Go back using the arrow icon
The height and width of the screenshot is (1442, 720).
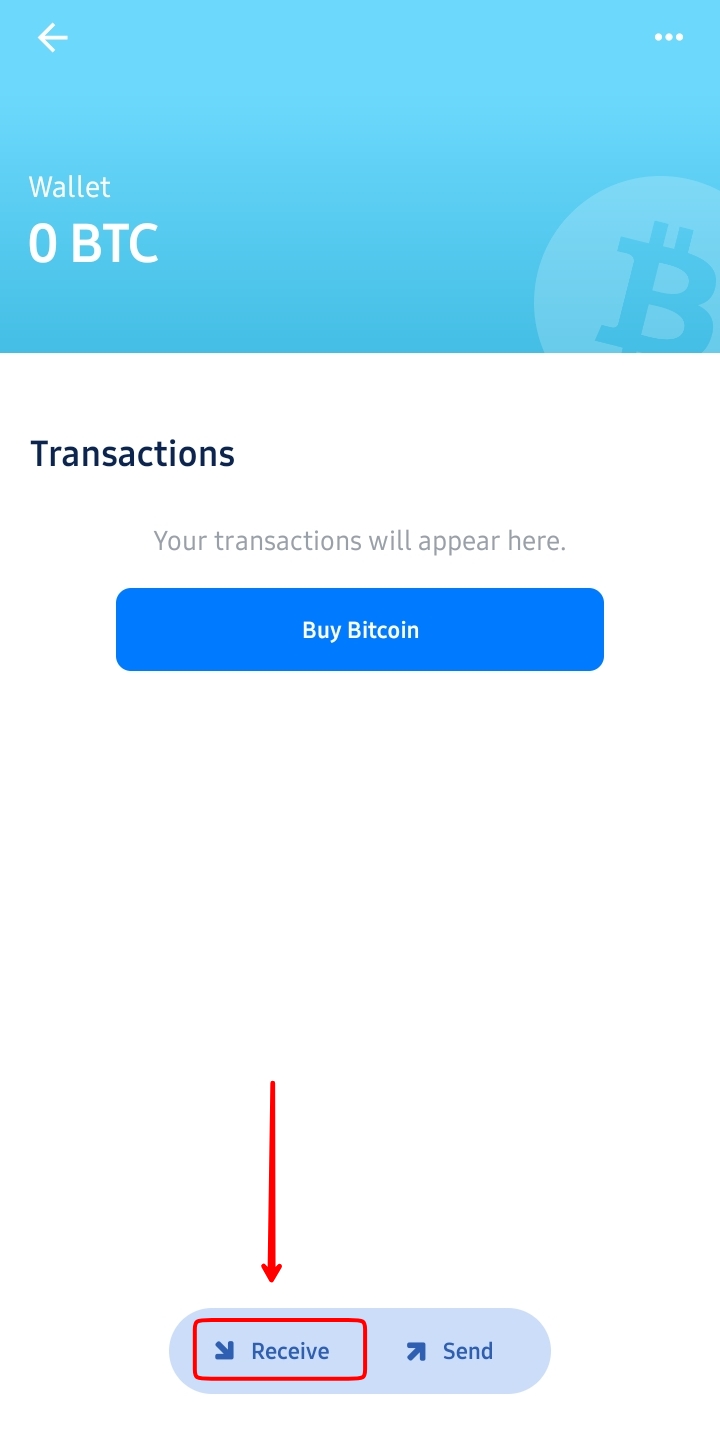[52, 38]
